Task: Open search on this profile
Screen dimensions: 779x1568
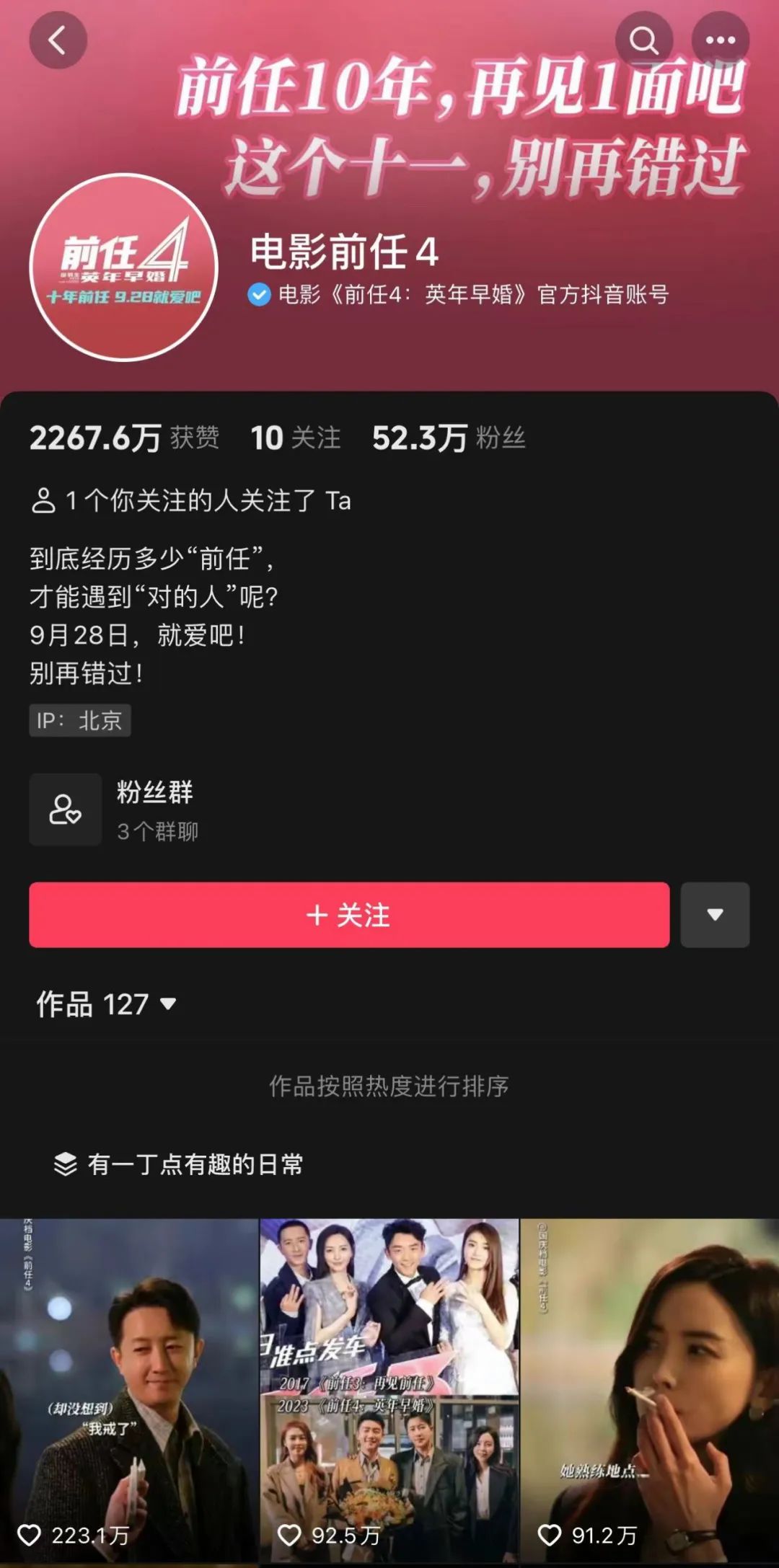Action: pos(644,40)
